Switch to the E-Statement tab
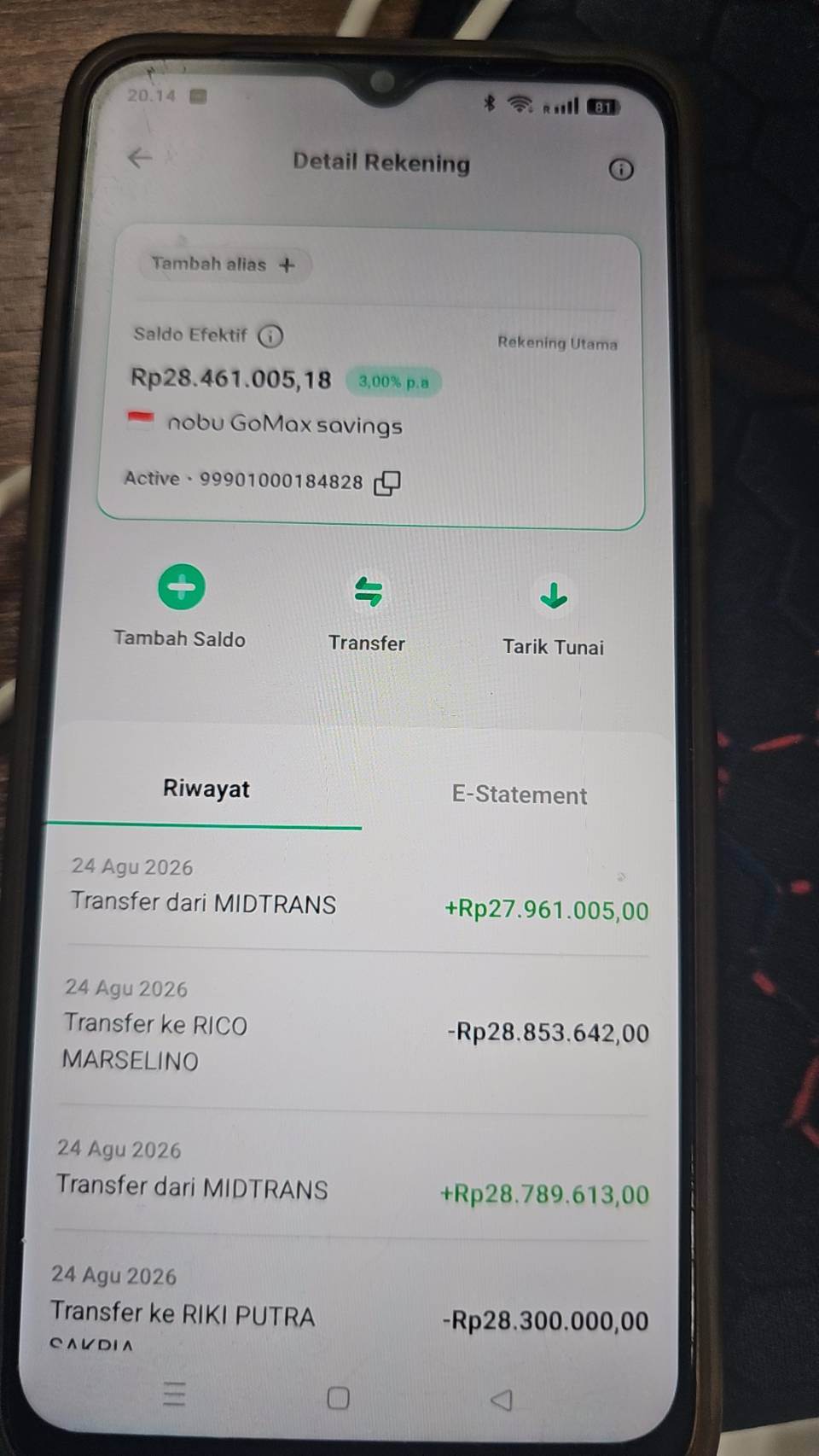819x1456 pixels. (519, 795)
